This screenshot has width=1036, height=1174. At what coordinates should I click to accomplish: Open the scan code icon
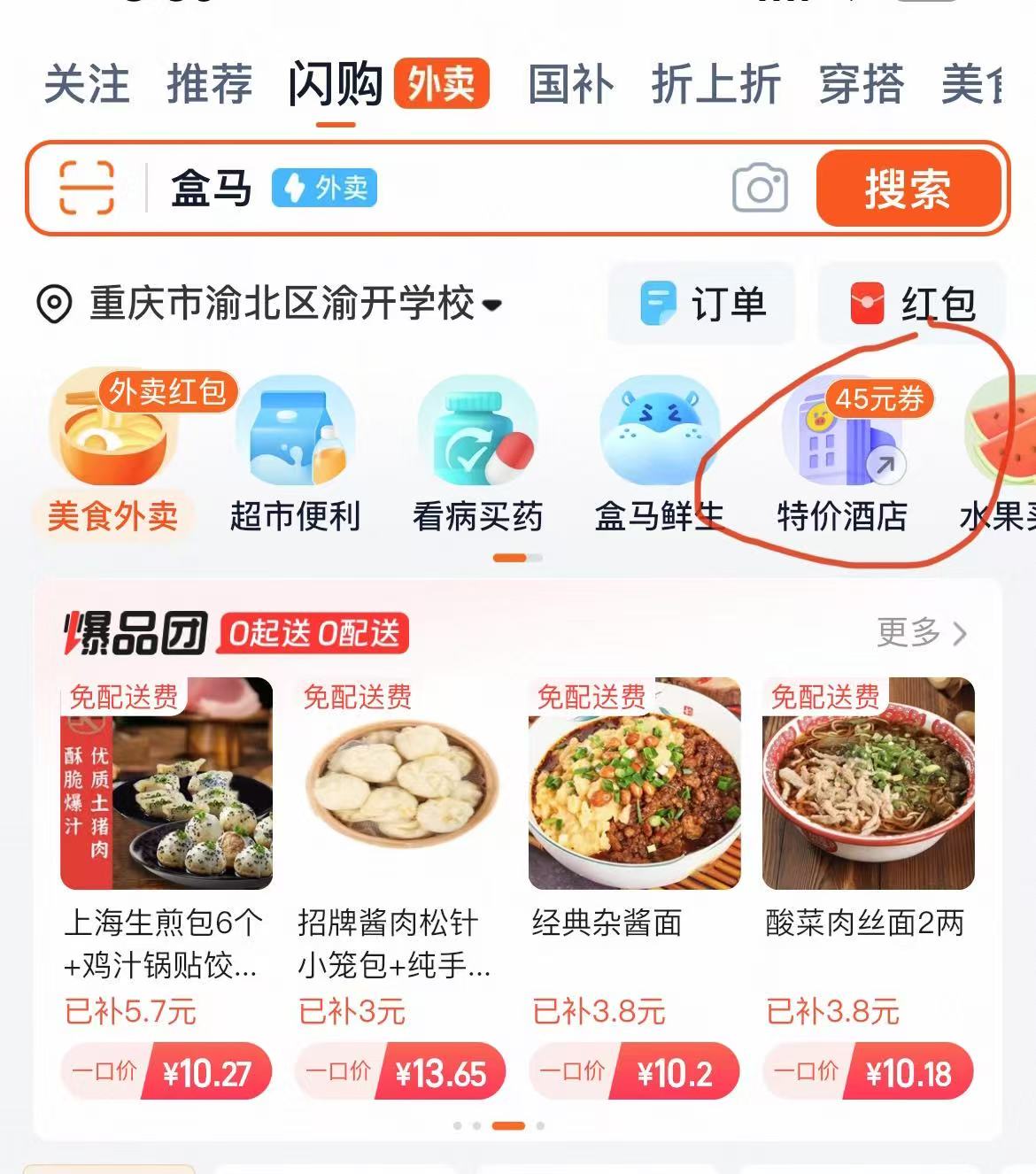click(86, 188)
